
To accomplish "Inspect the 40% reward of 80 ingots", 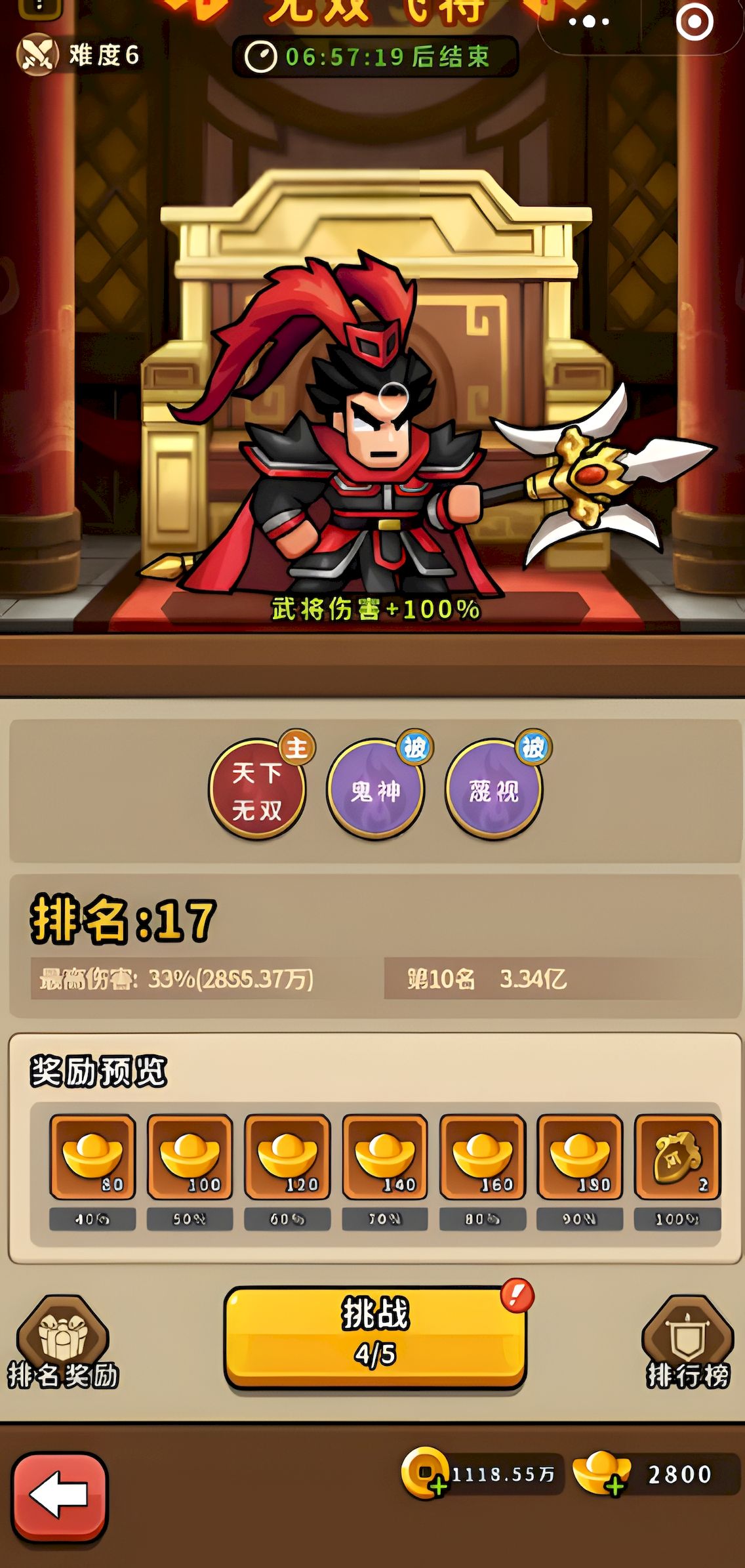I will pos(92,1157).
